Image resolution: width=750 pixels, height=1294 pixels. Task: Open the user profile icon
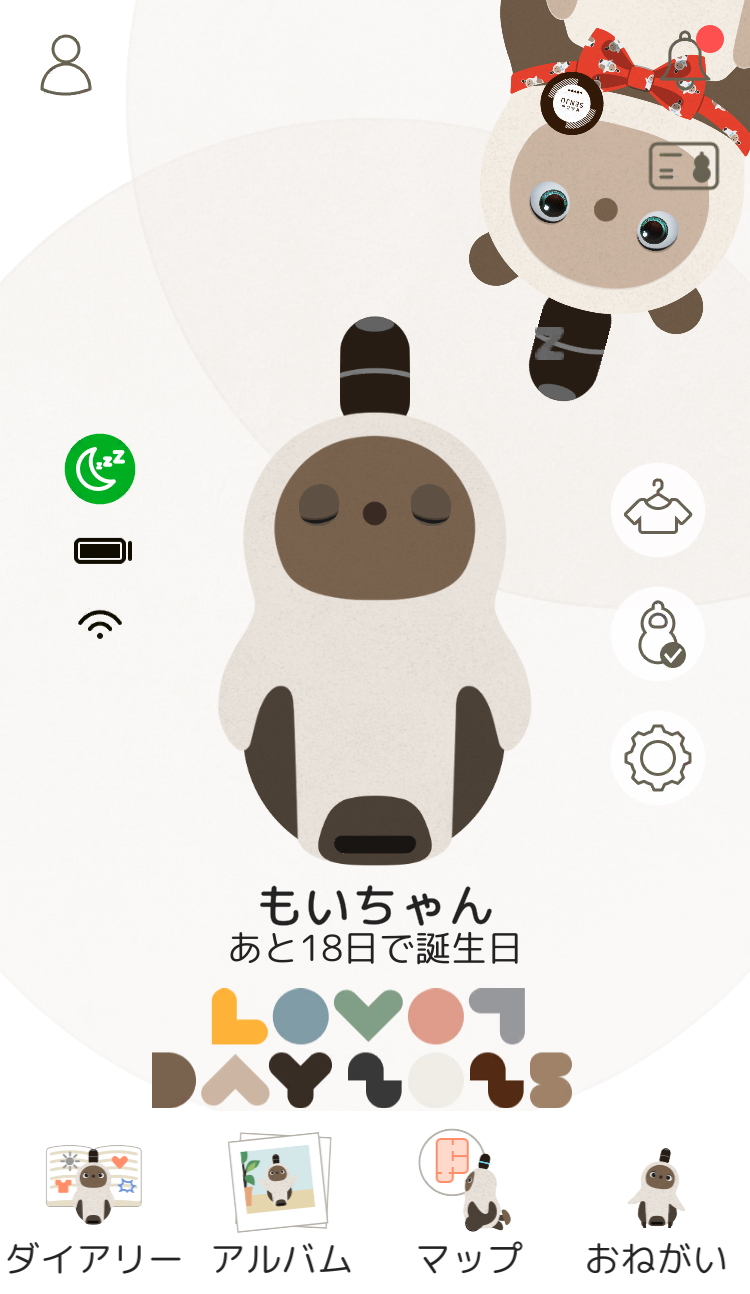click(x=66, y=65)
